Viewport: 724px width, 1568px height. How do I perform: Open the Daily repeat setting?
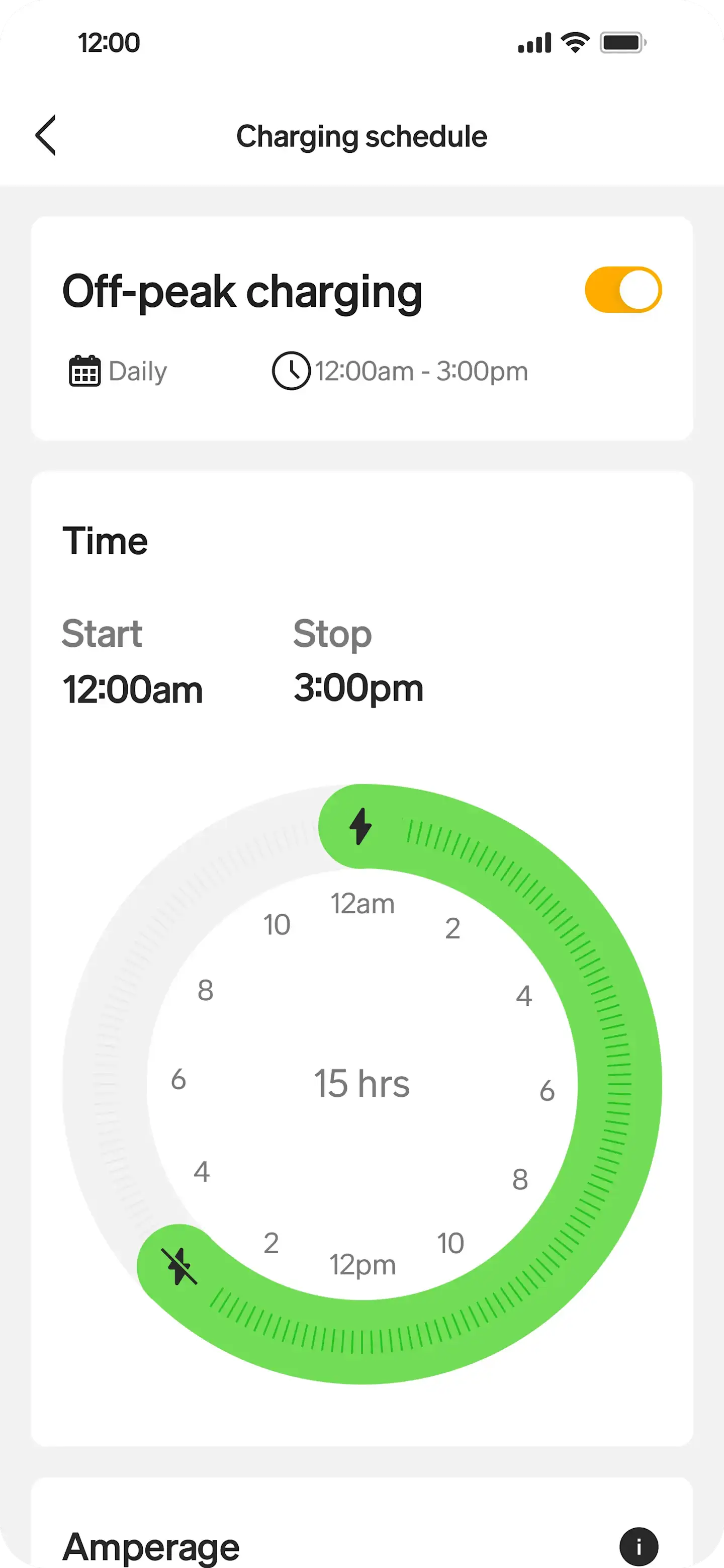119,371
